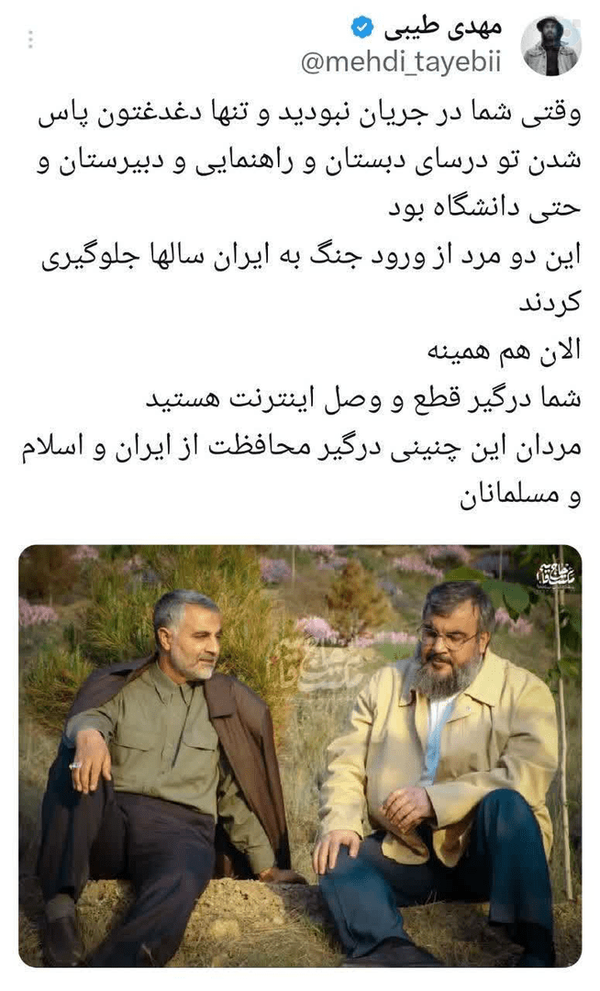Open the @mehdi_tayebii profile handle
The image size is (600, 991).
(400, 63)
